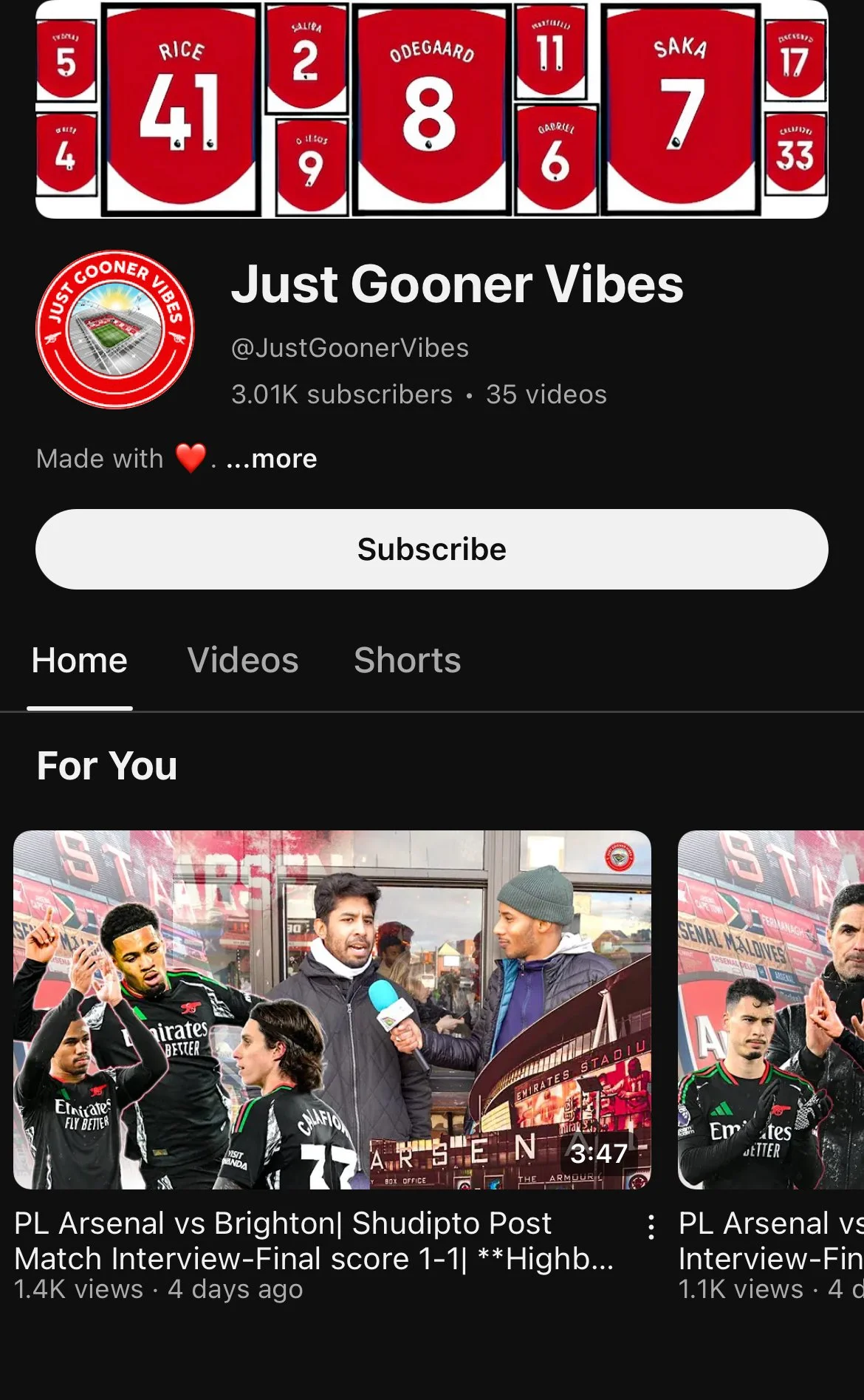Select the Home tab
Image resolution: width=864 pixels, height=1400 pixels.
80,660
